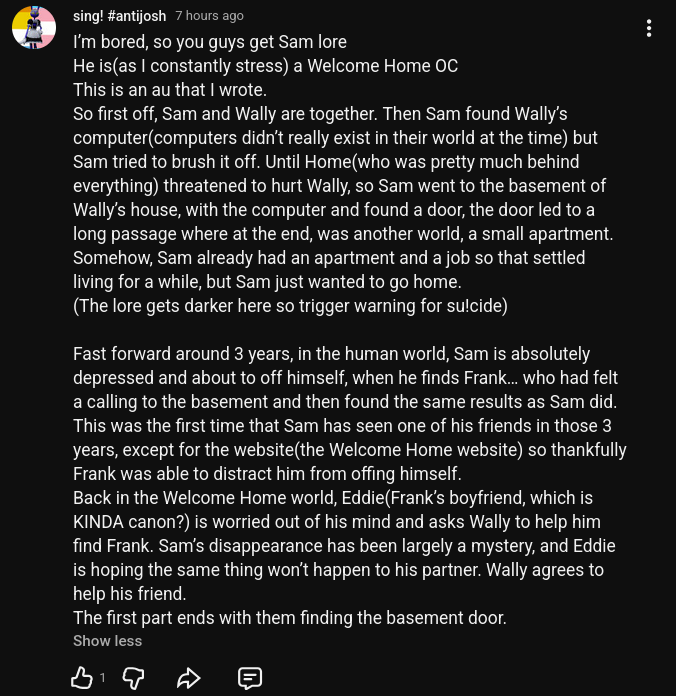The image size is (676, 696).
Task: Collapse the post with Show less
Action: click(107, 641)
